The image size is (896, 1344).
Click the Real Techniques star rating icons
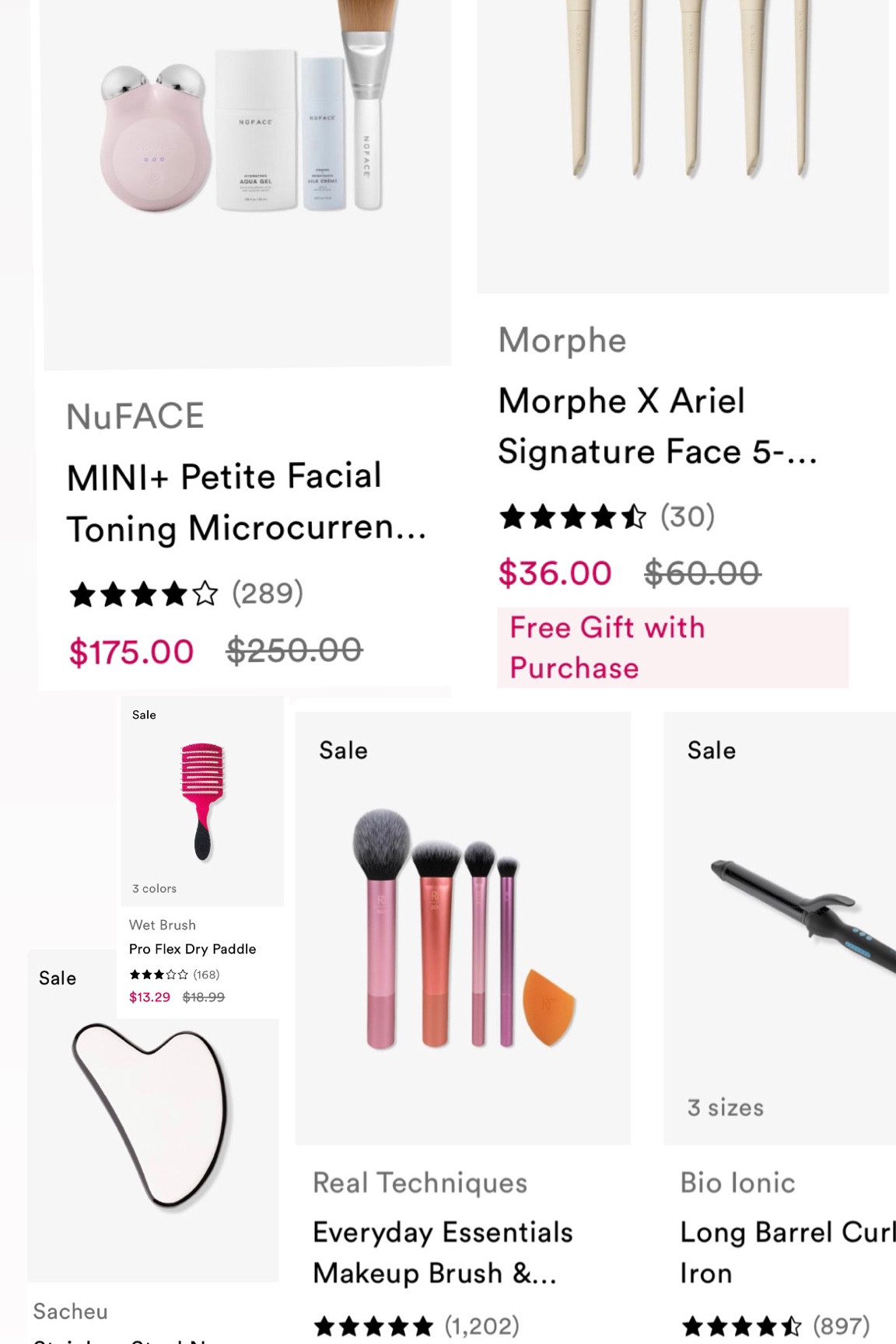(373, 1325)
